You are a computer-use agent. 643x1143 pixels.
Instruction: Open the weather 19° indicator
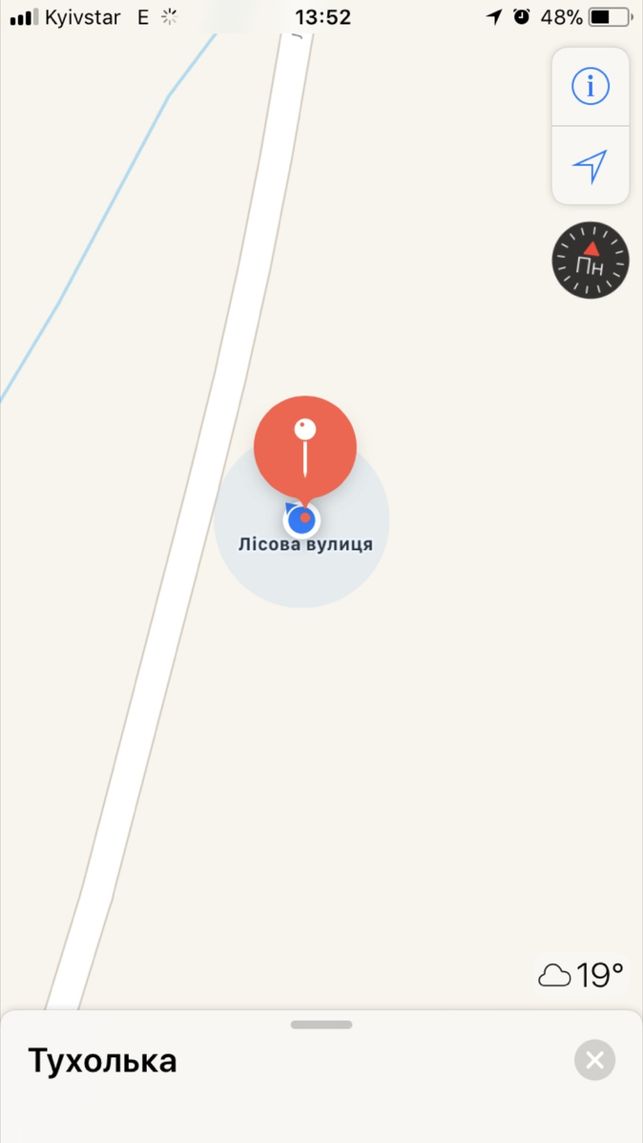pyautogui.click(x=581, y=974)
